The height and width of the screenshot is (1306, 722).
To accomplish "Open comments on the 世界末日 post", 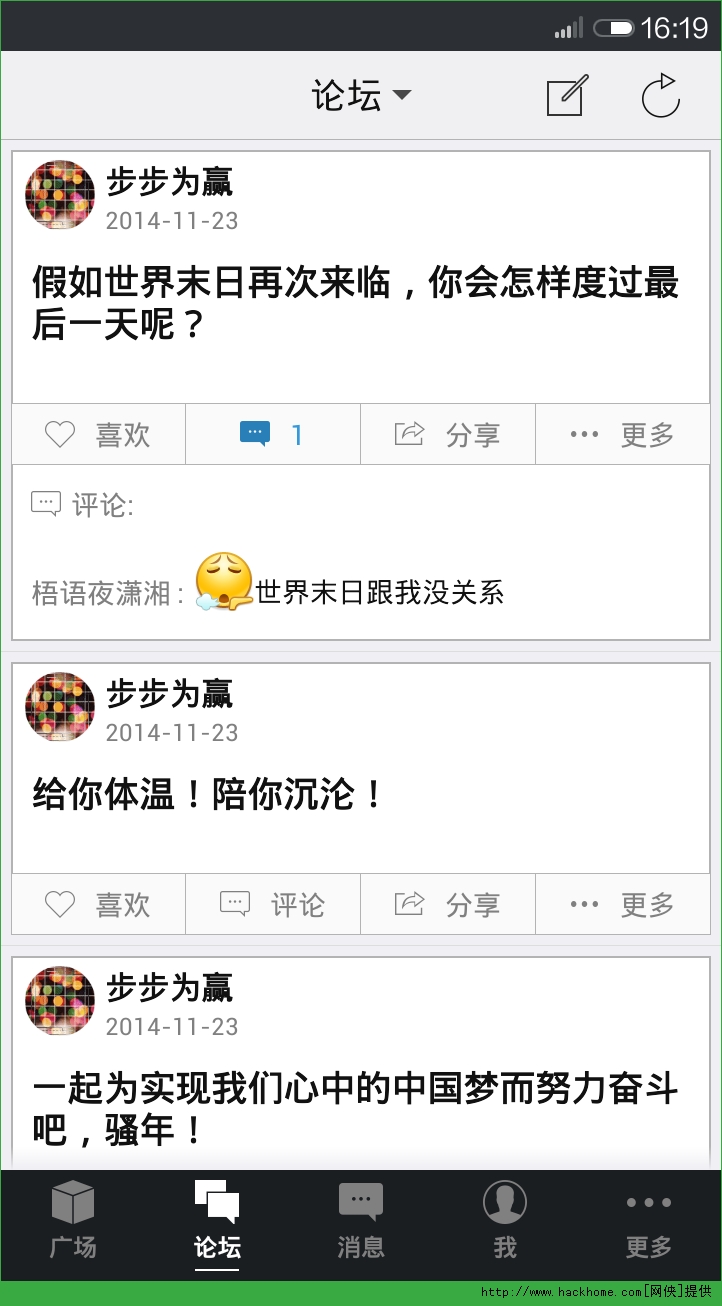I will [x=272, y=434].
